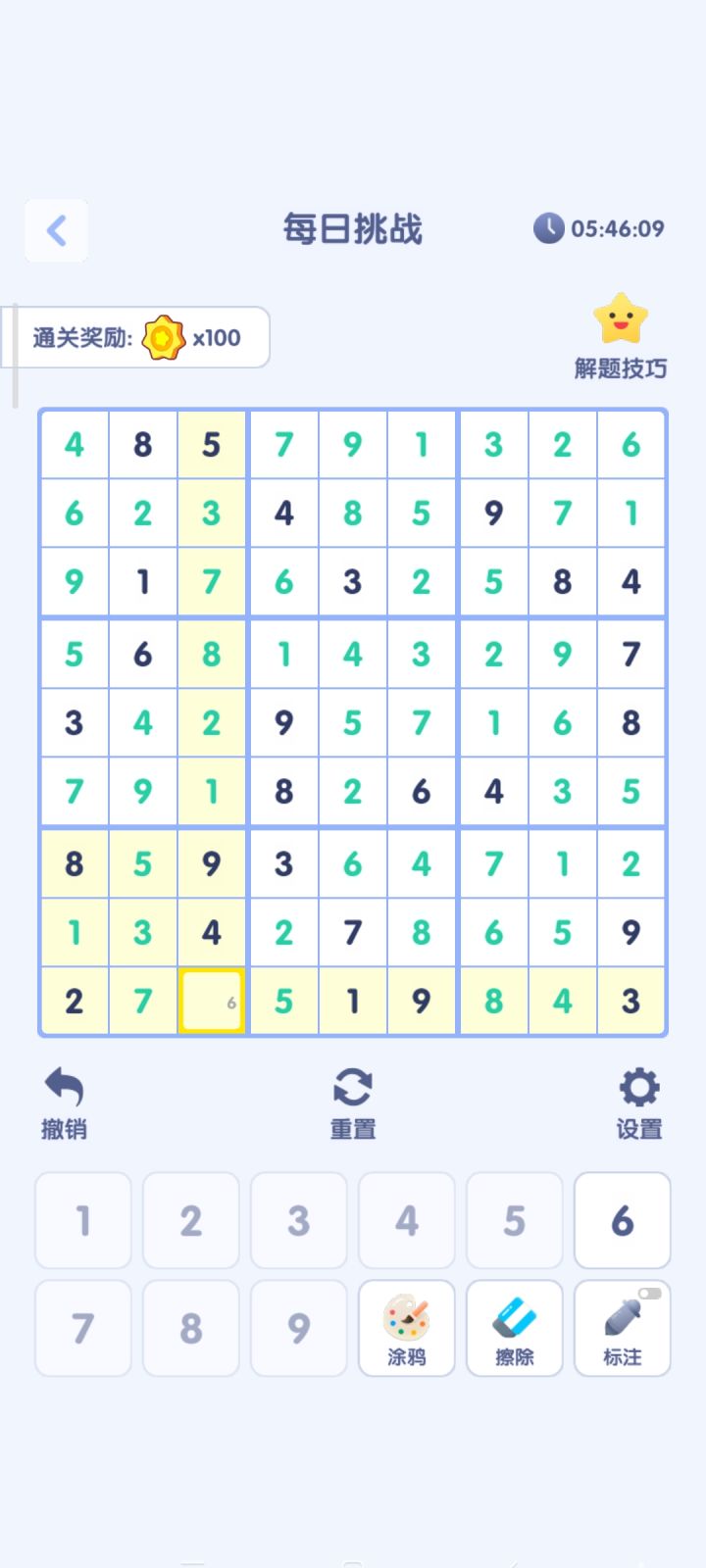
Task: Open 设置 settings gear
Action: 639,1103
